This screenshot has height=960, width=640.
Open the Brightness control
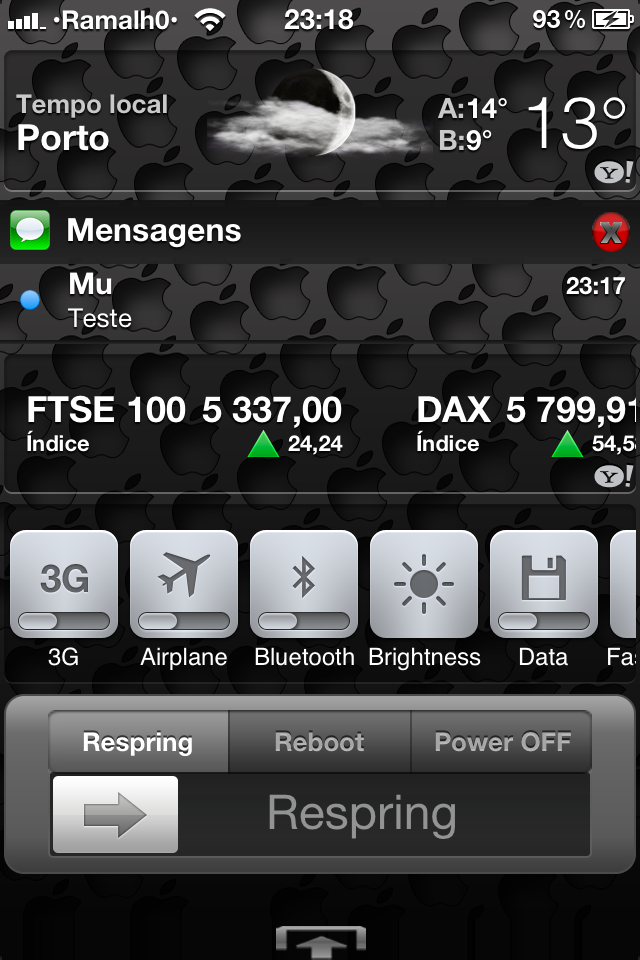424,585
